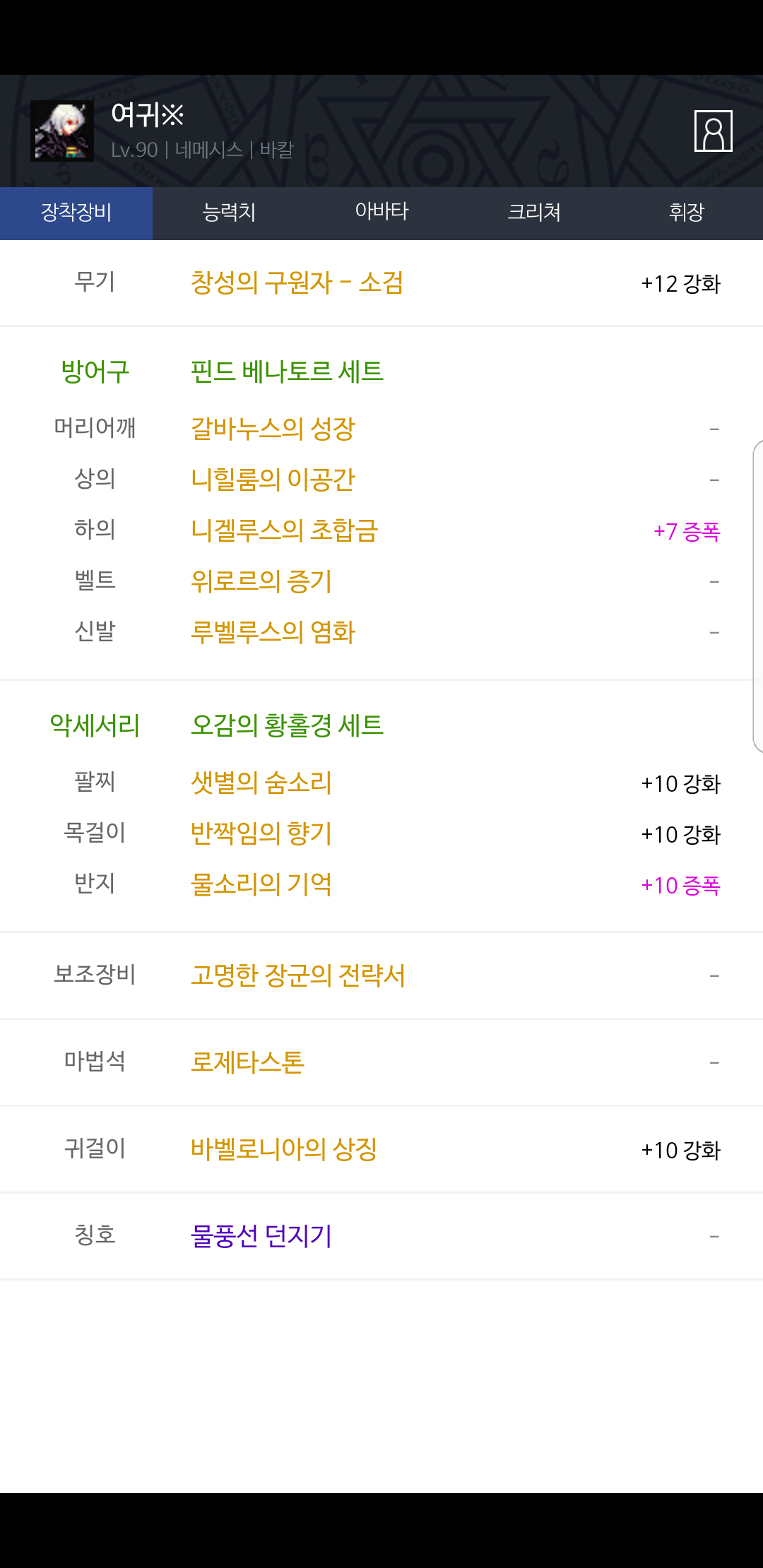Open bracelet 샛별의 숨소리

[261, 783]
